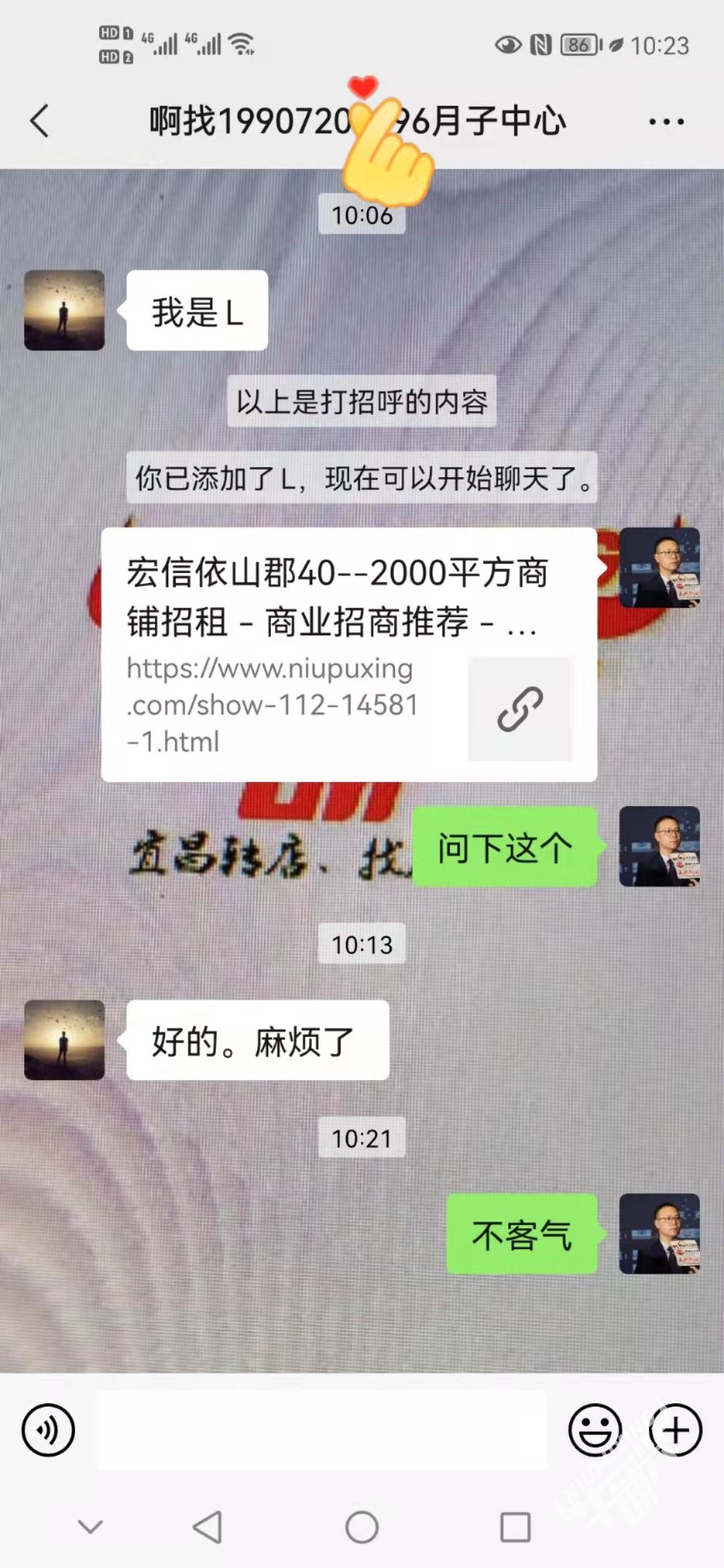The width and height of the screenshot is (724, 1568).
Task: Switch to voice message input
Action: pyautogui.click(x=48, y=1429)
